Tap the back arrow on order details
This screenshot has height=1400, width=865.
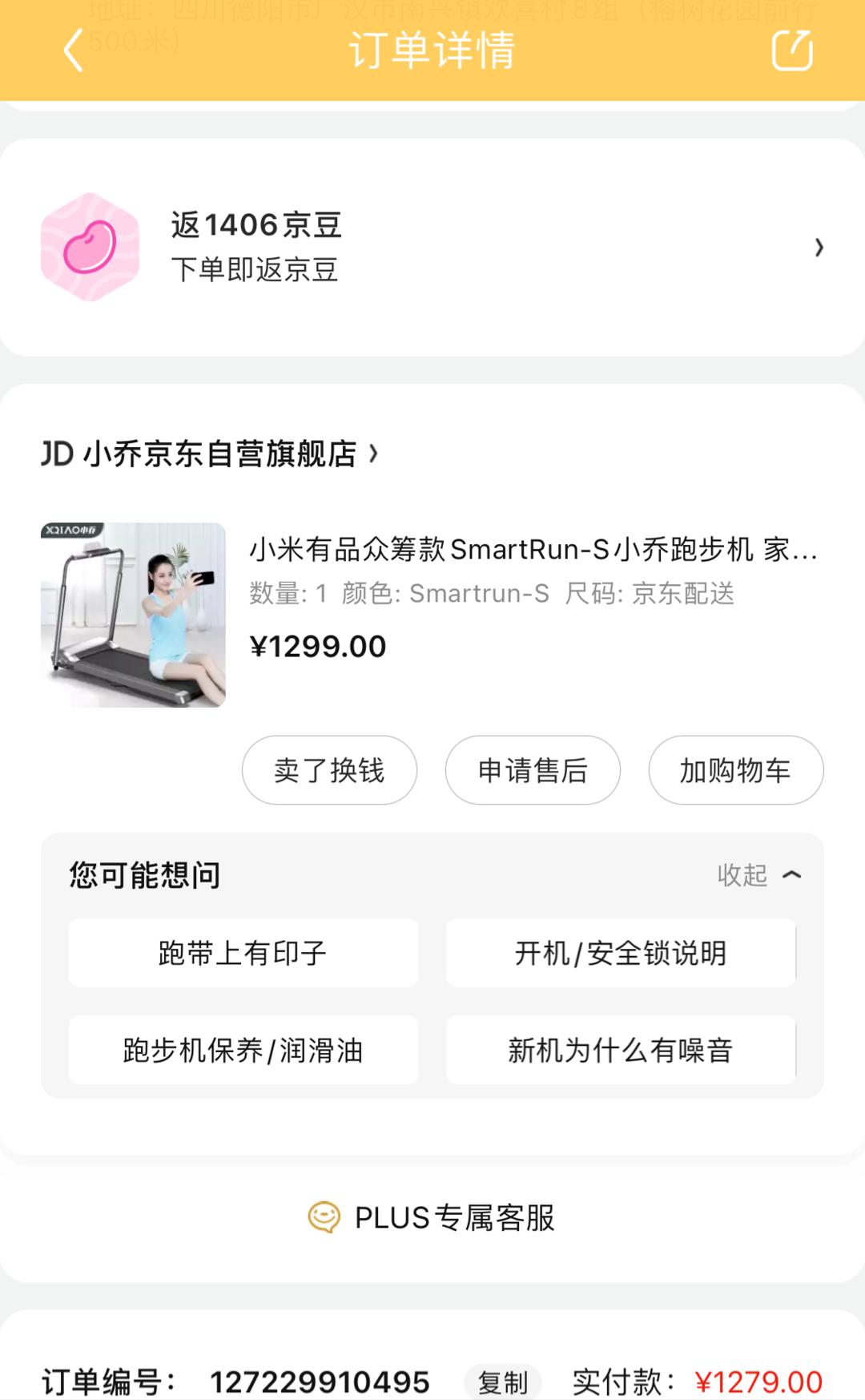73,51
